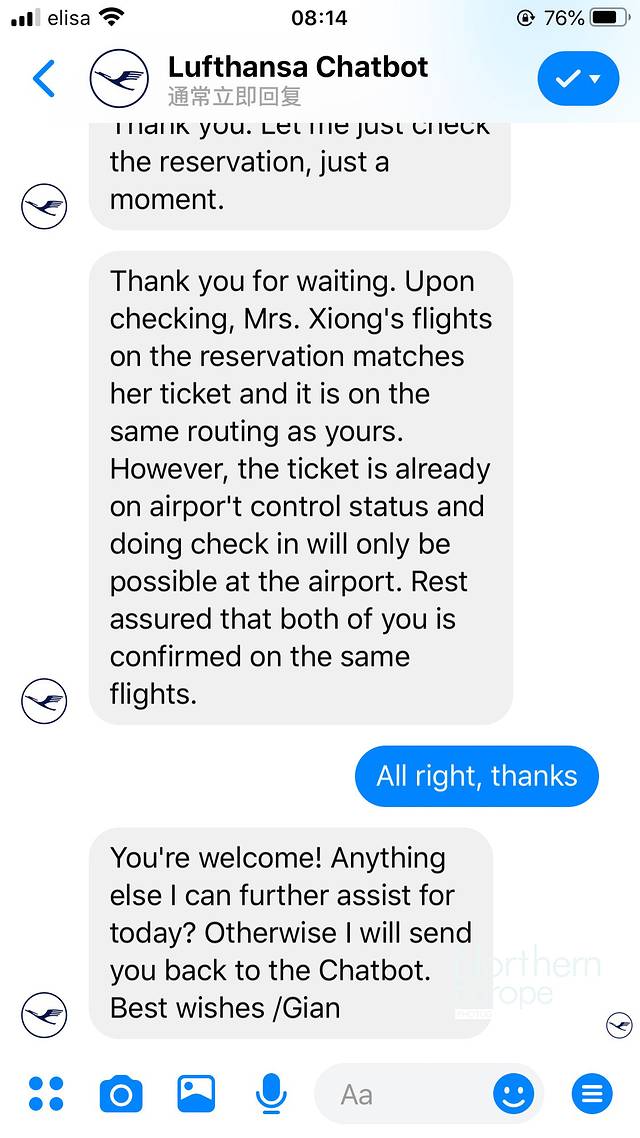640x1138 pixels.
Task: Open Lufthansa Chatbot profile details
Action: (297, 68)
